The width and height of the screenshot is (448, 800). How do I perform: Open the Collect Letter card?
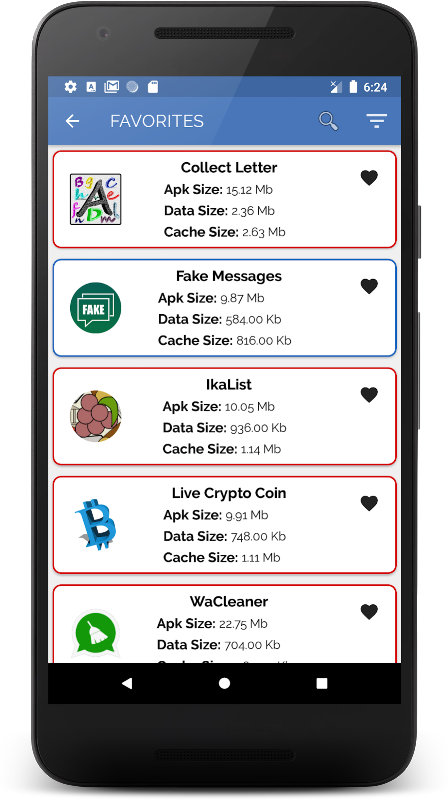(x=225, y=199)
